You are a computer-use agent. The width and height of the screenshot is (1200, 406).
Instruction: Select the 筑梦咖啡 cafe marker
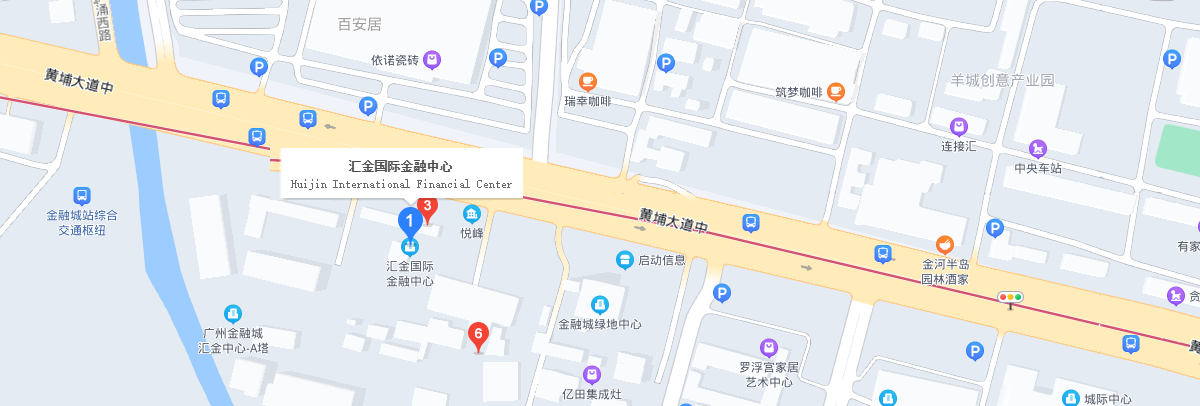point(836,92)
